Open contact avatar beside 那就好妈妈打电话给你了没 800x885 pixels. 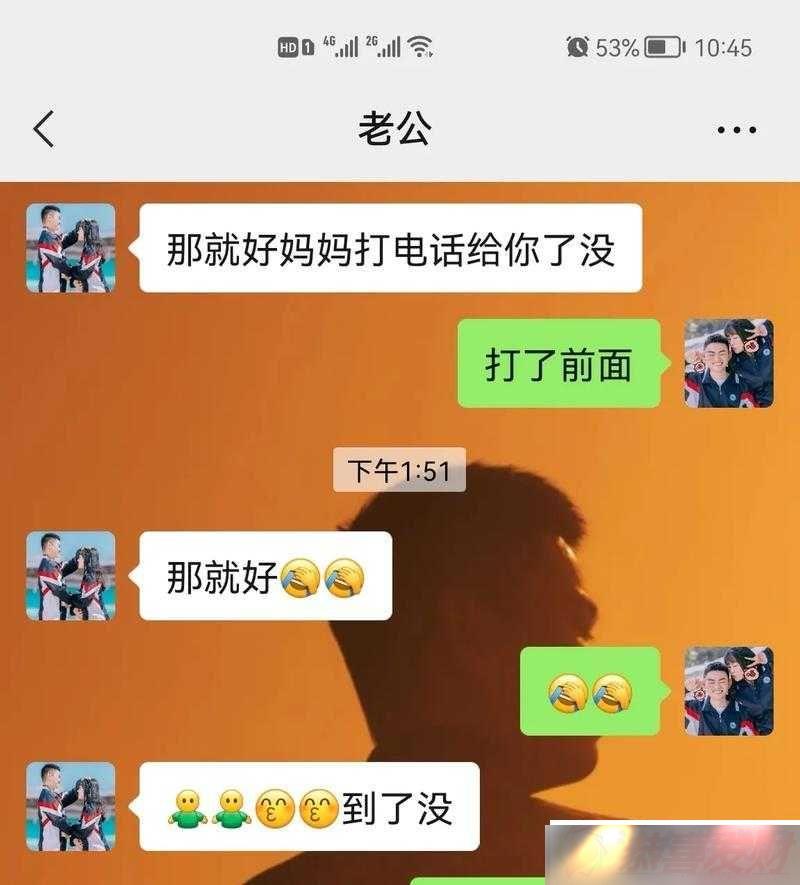pyautogui.click(x=70, y=248)
